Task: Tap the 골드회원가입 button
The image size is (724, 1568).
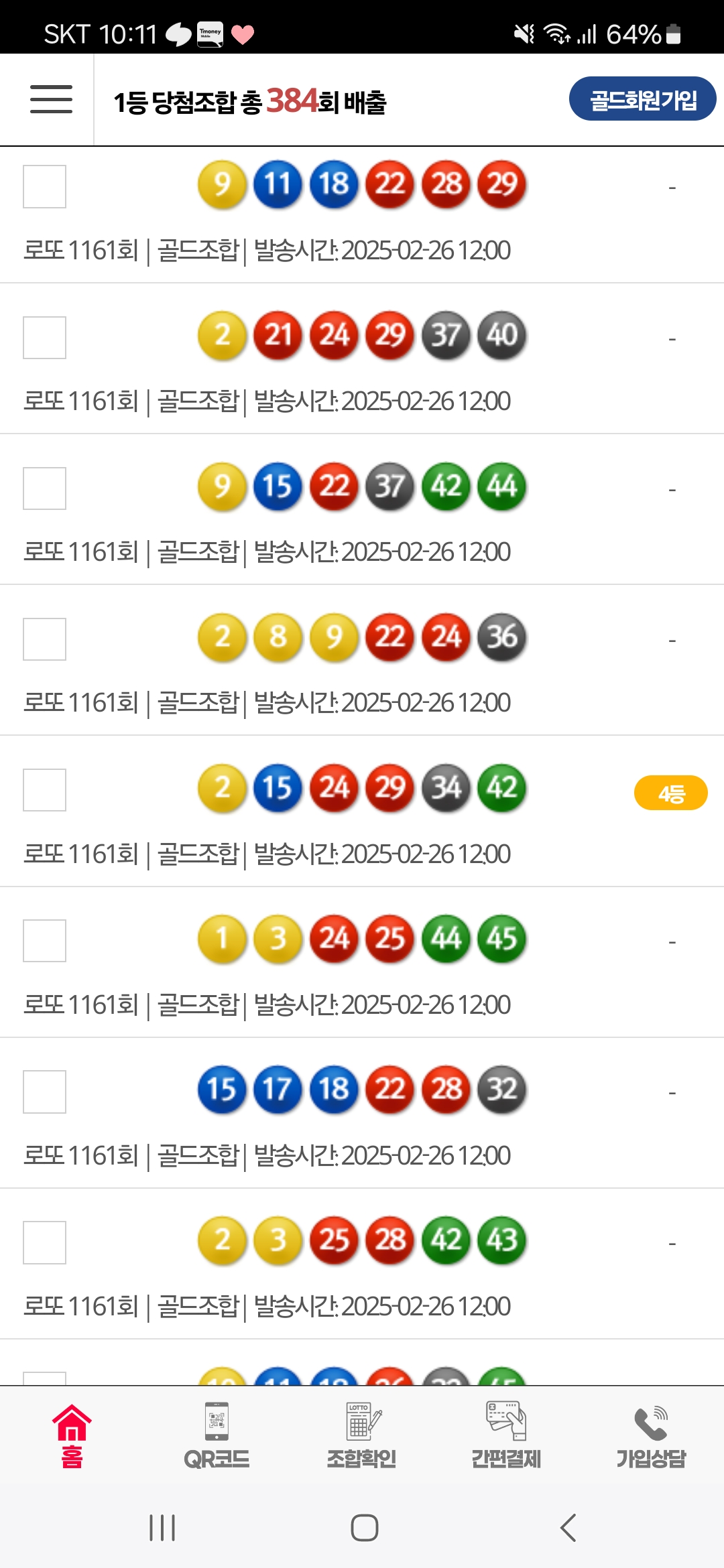Action: click(x=642, y=99)
